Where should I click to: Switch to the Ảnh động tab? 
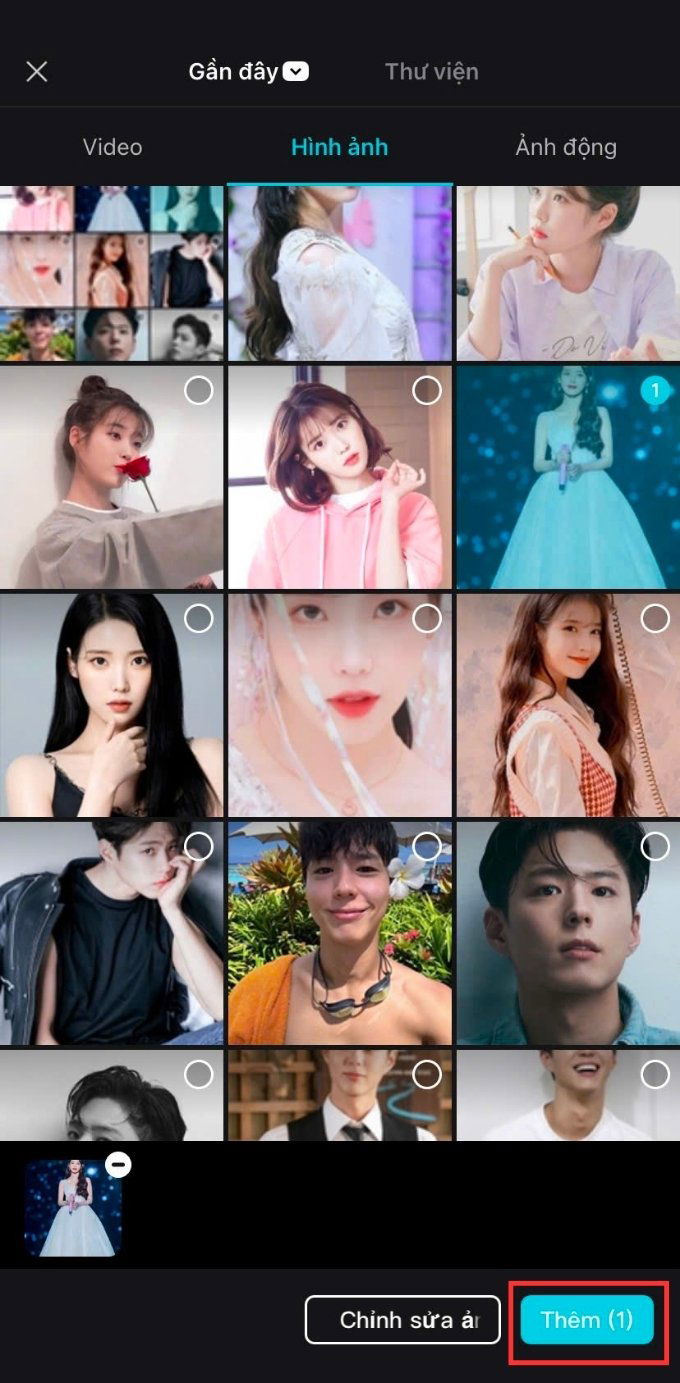[x=565, y=147]
